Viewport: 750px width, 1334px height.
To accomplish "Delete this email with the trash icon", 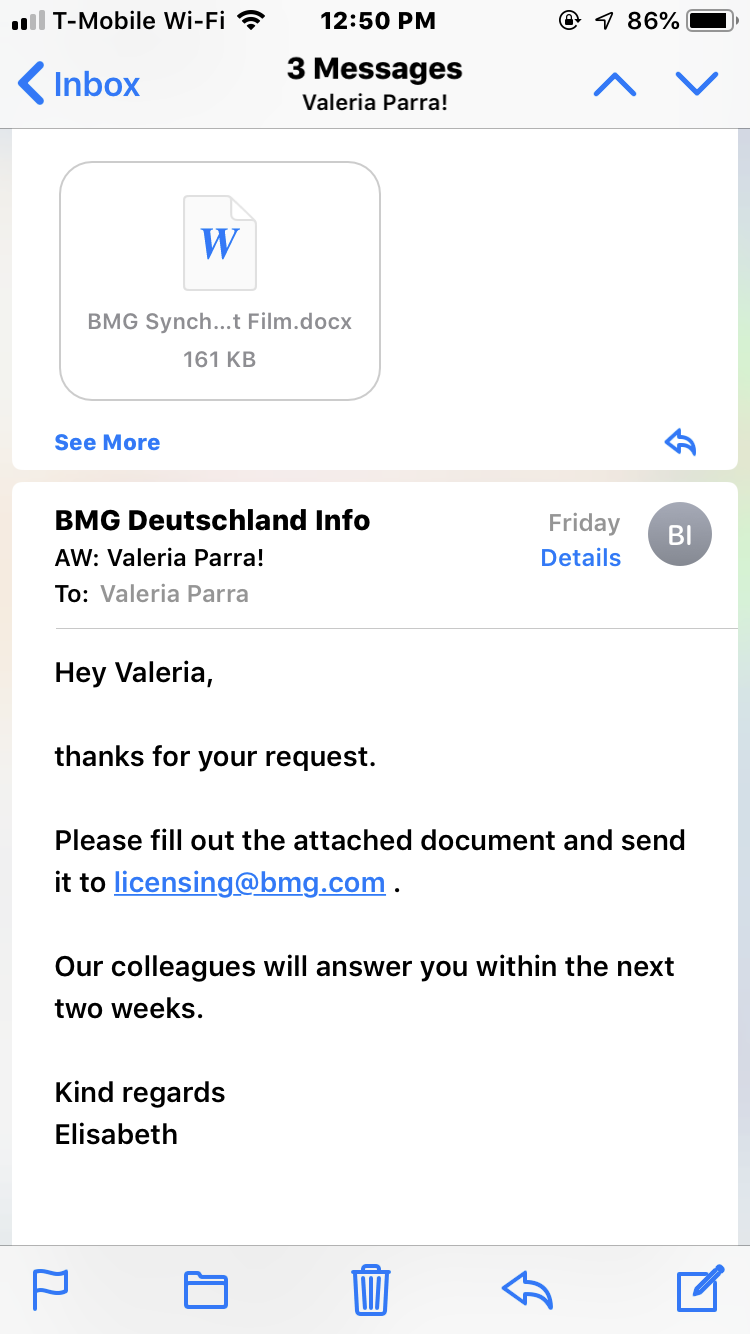I will tap(371, 1289).
